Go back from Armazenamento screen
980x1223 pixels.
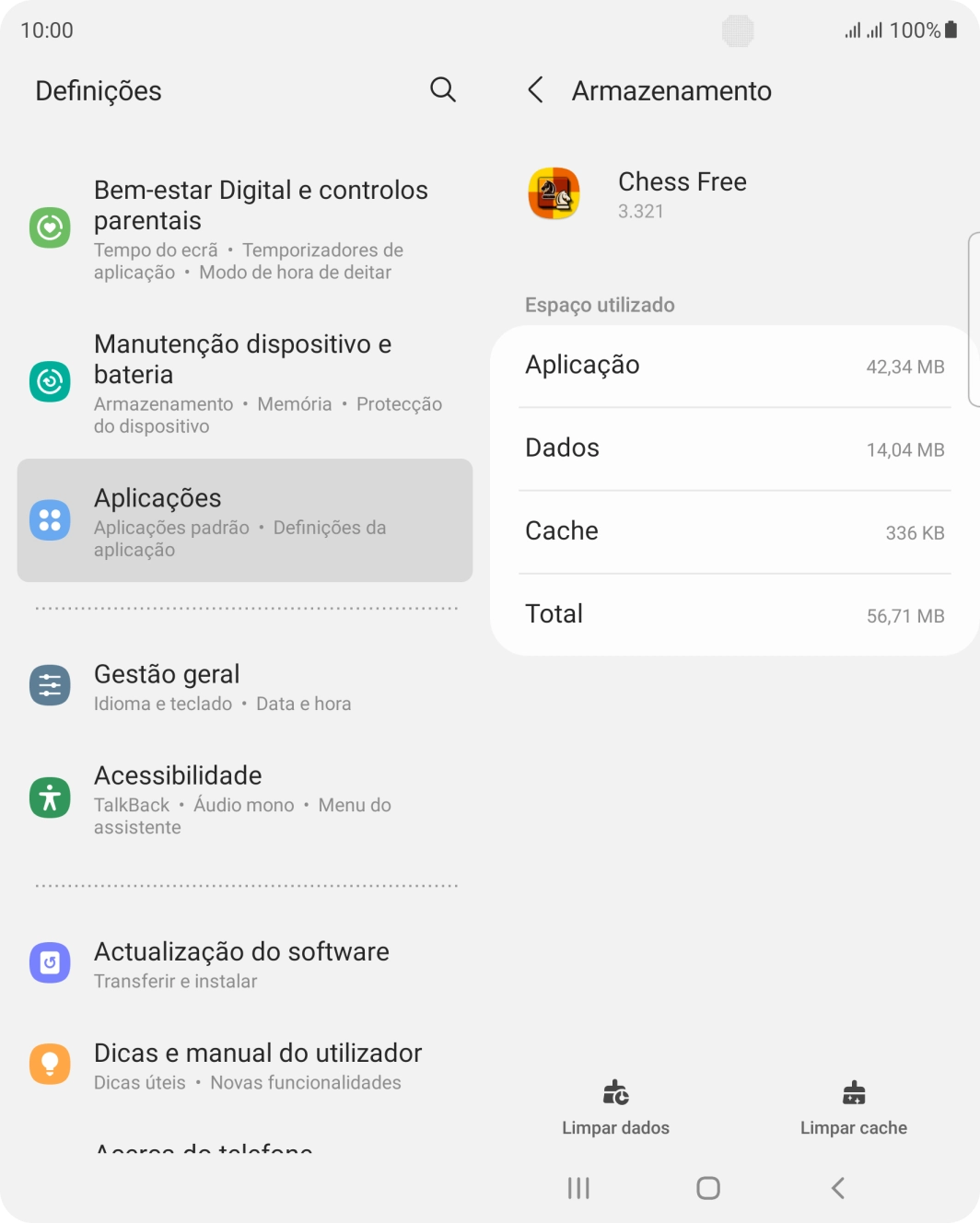[x=536, y=90]
